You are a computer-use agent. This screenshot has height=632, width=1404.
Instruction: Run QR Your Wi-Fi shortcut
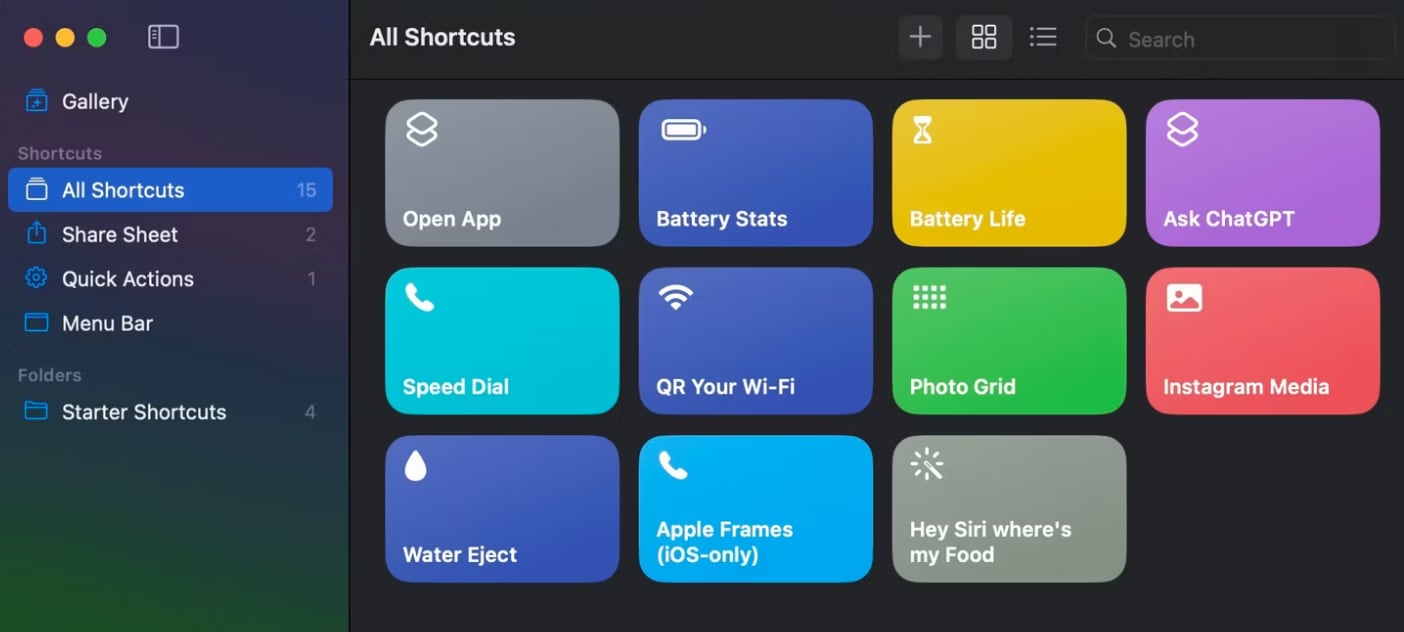click(755, 340)
